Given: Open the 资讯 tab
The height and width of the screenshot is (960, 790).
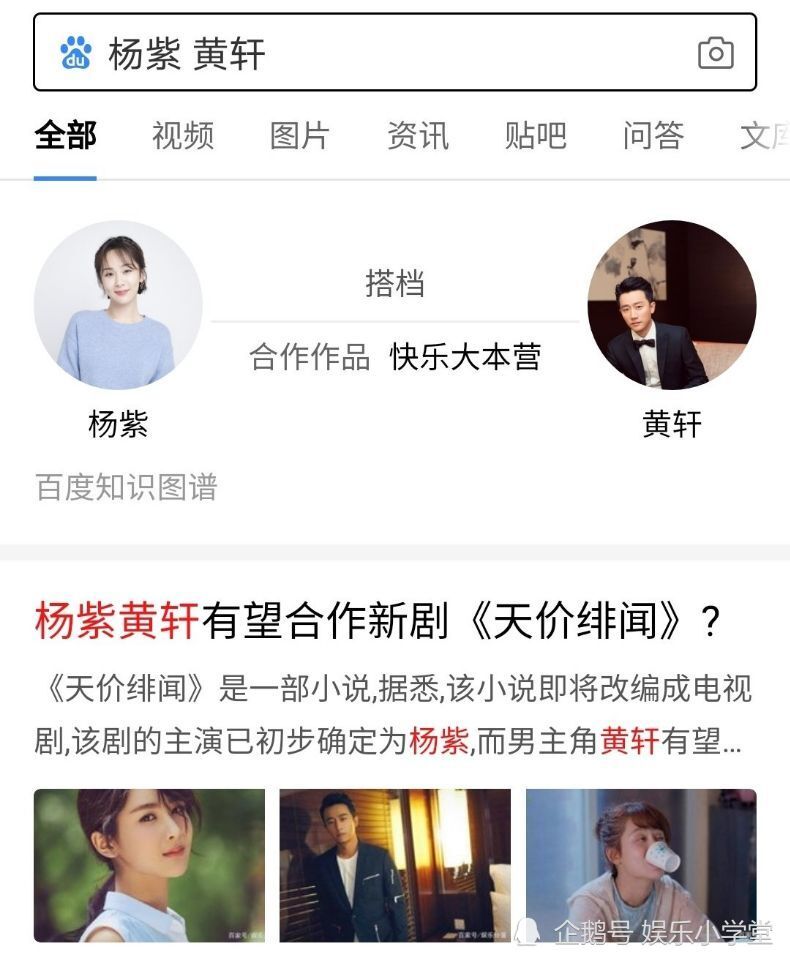Looking at the screenshot, I should (x=418, y=136).
